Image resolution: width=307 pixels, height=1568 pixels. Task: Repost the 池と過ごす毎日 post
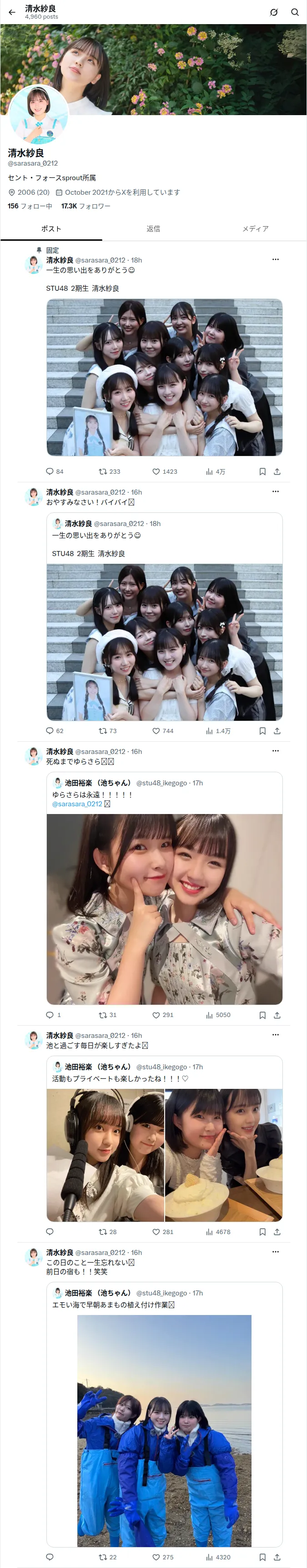point(108,1232)
